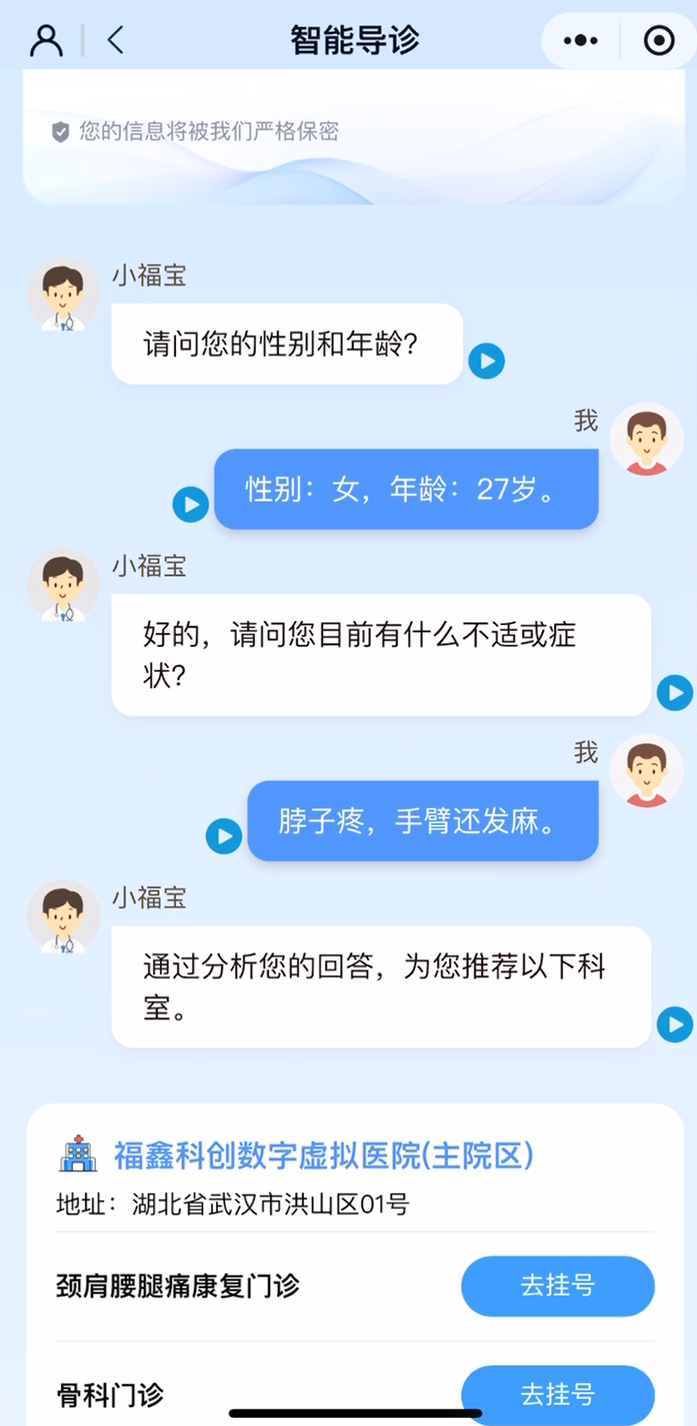Close the mini program with the circle button
Screen dimensions: 697x1426
coord(658,41)
